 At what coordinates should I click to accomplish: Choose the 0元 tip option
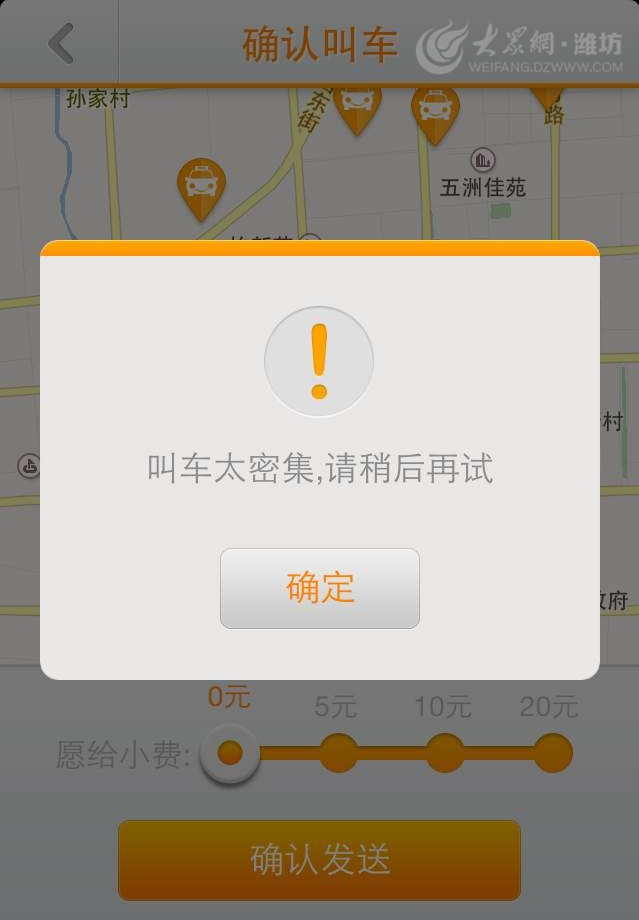point(230,753)
